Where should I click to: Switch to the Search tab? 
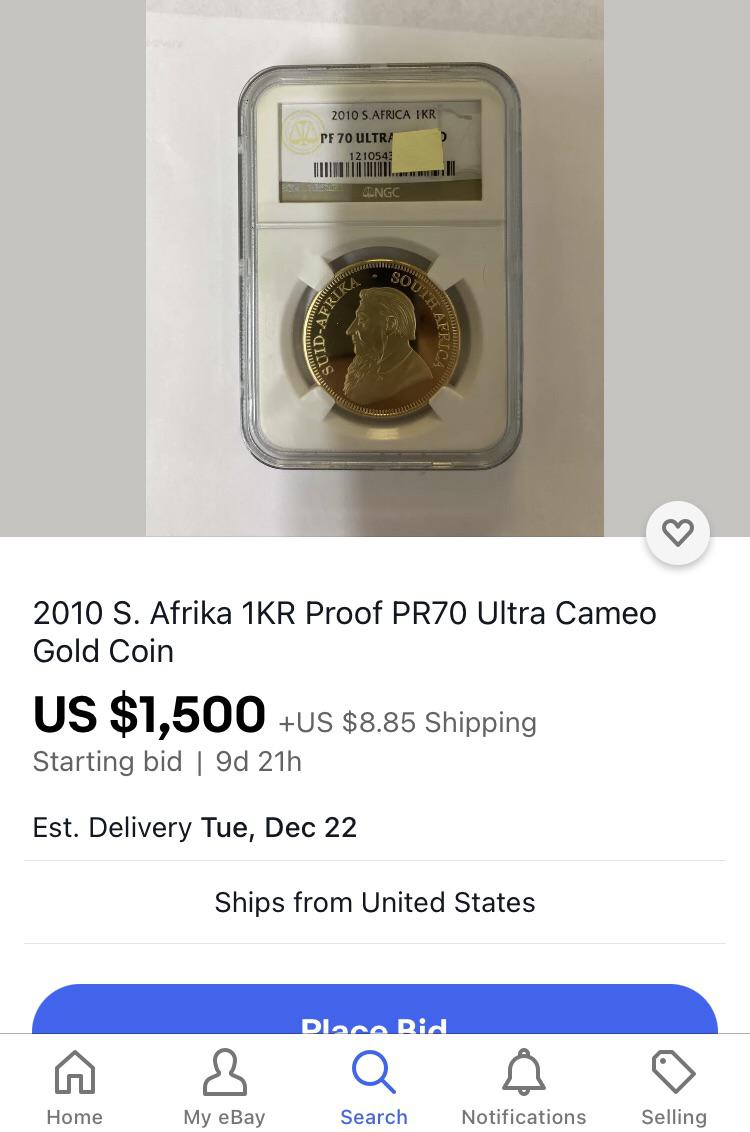pos(374,1085)
